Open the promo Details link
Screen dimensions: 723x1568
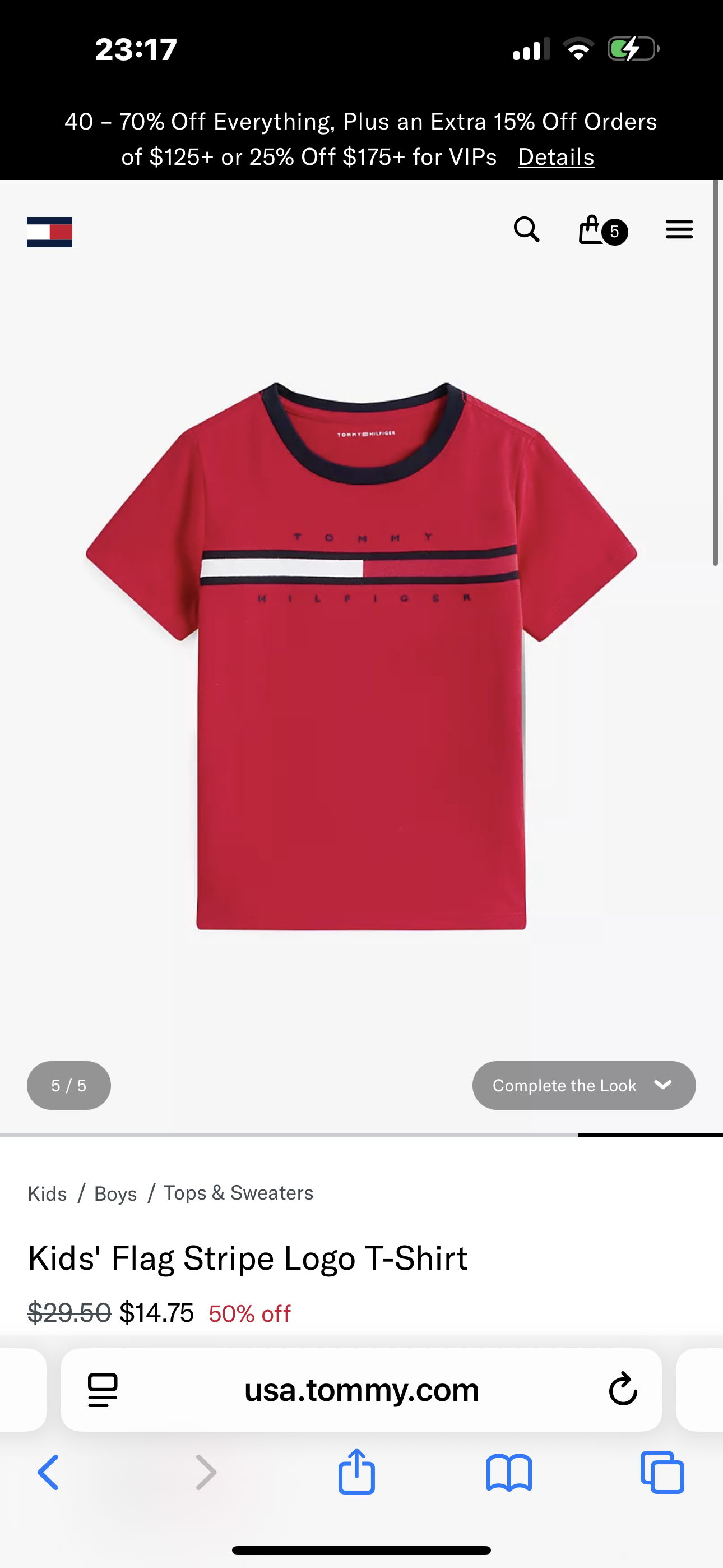555,157
